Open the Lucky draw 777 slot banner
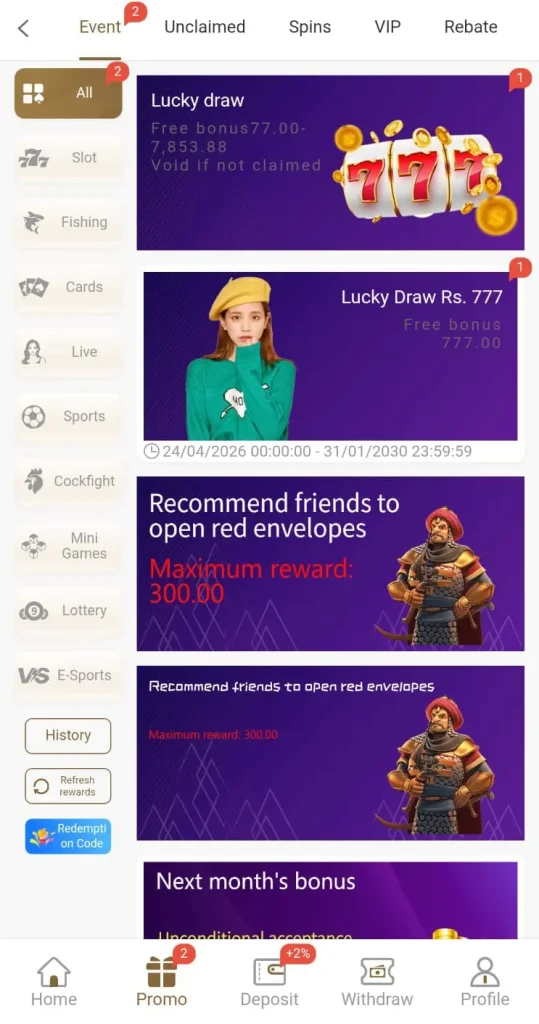 [x=330, y=163]
